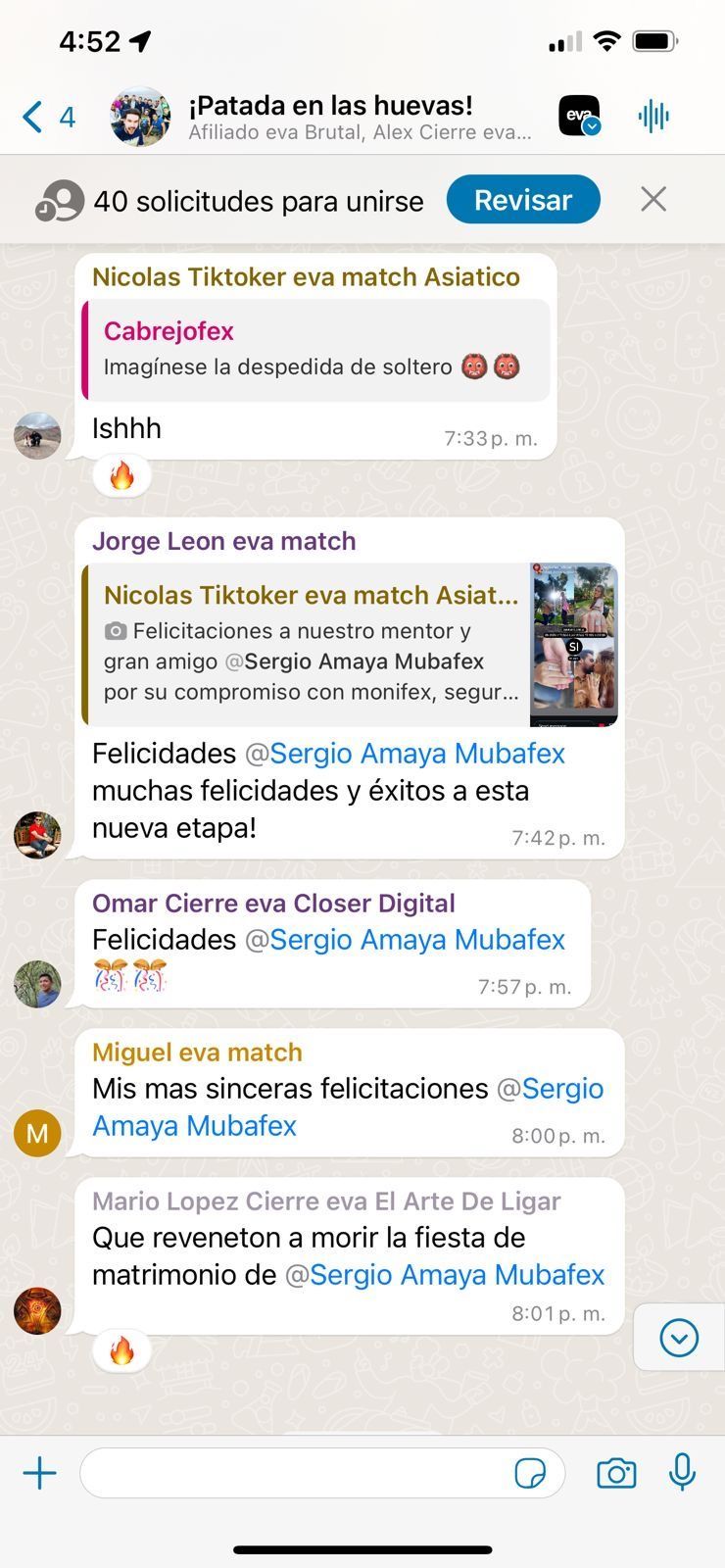This screenshot has width=725, height=1568.
Task: Open the quoted photo in Jorge Leon's reply
Action: click(573, 644)
